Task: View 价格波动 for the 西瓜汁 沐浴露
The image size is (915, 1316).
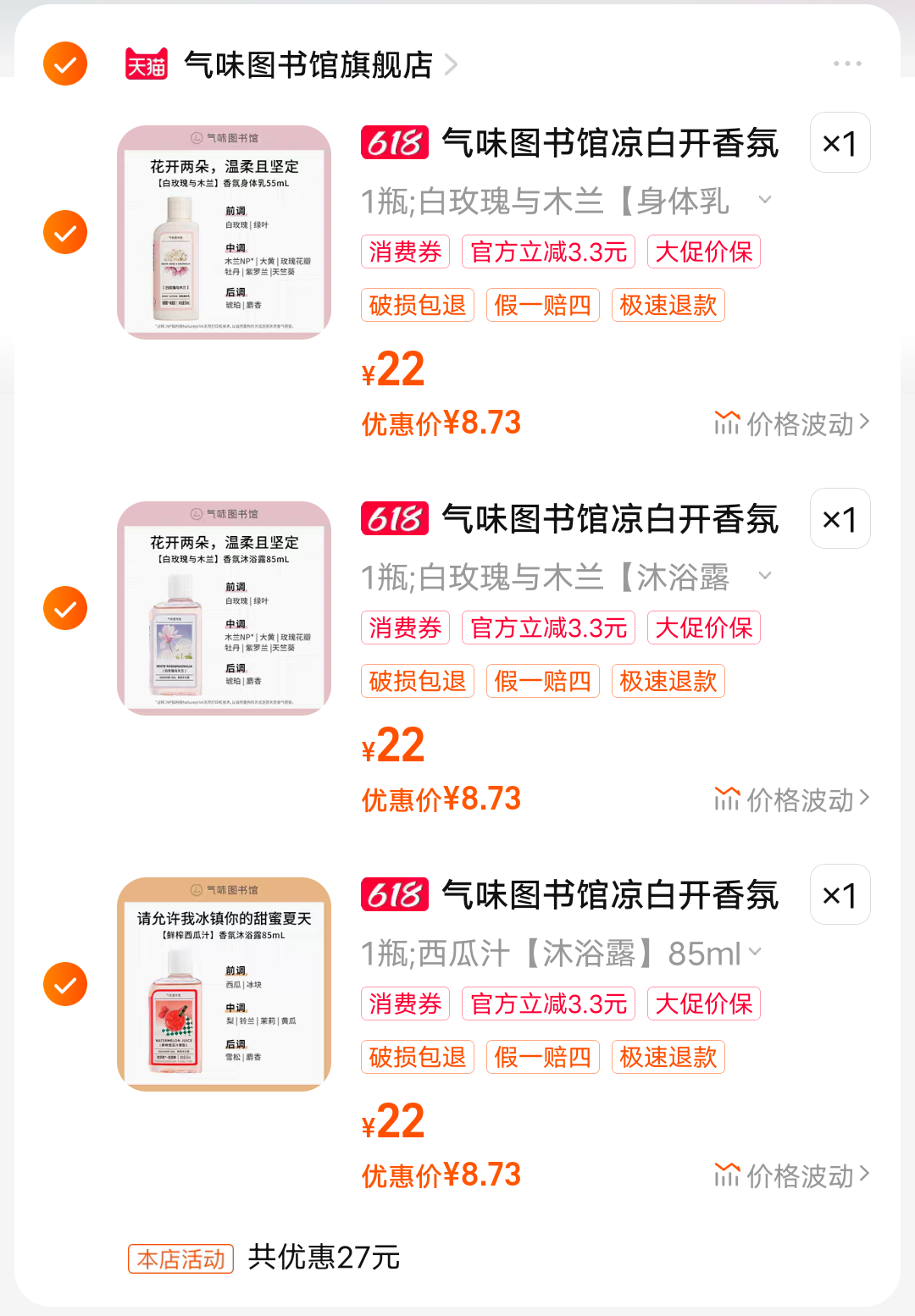Action: coord(791,1175)
